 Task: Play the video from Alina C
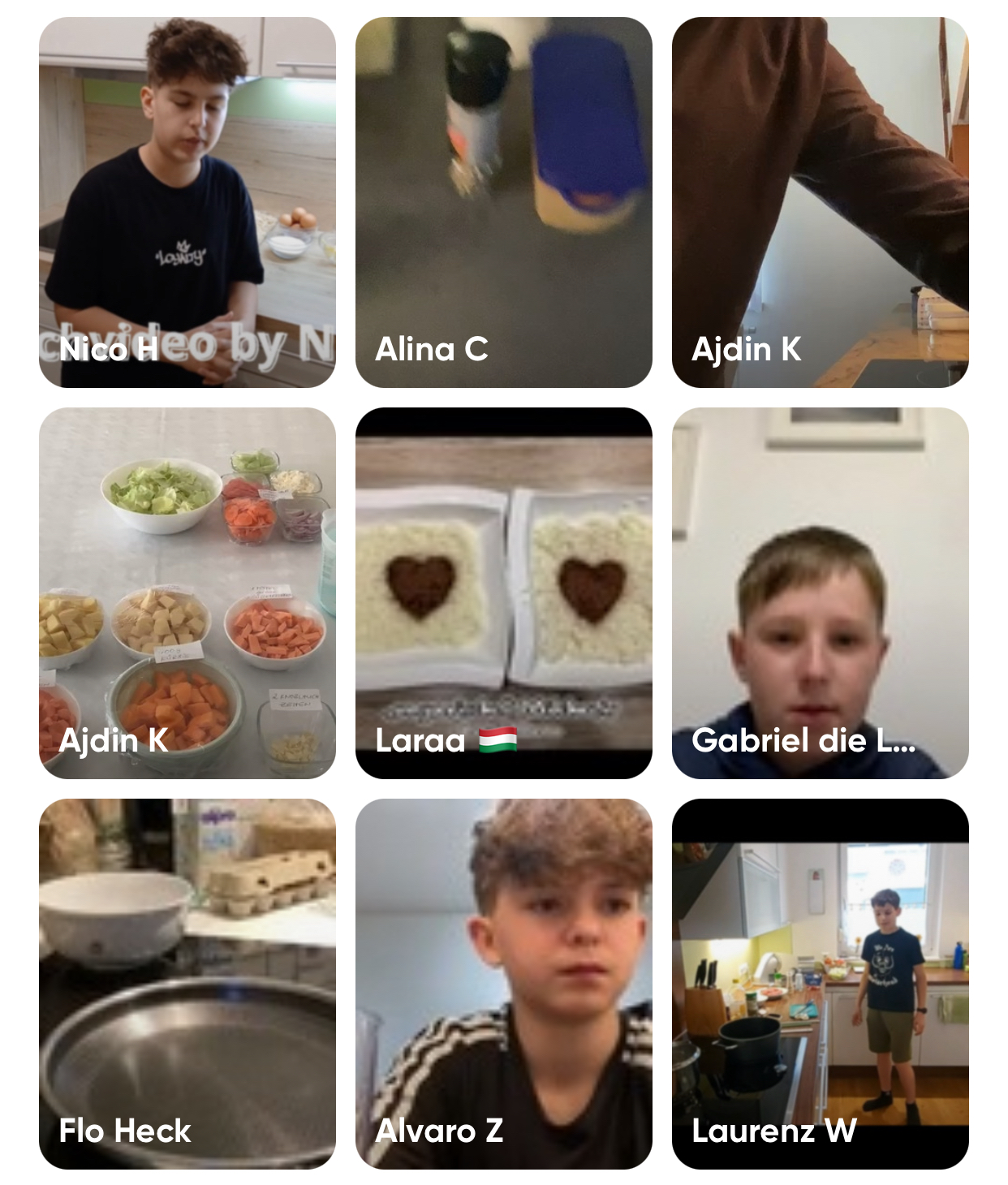[x=503, y=202]
